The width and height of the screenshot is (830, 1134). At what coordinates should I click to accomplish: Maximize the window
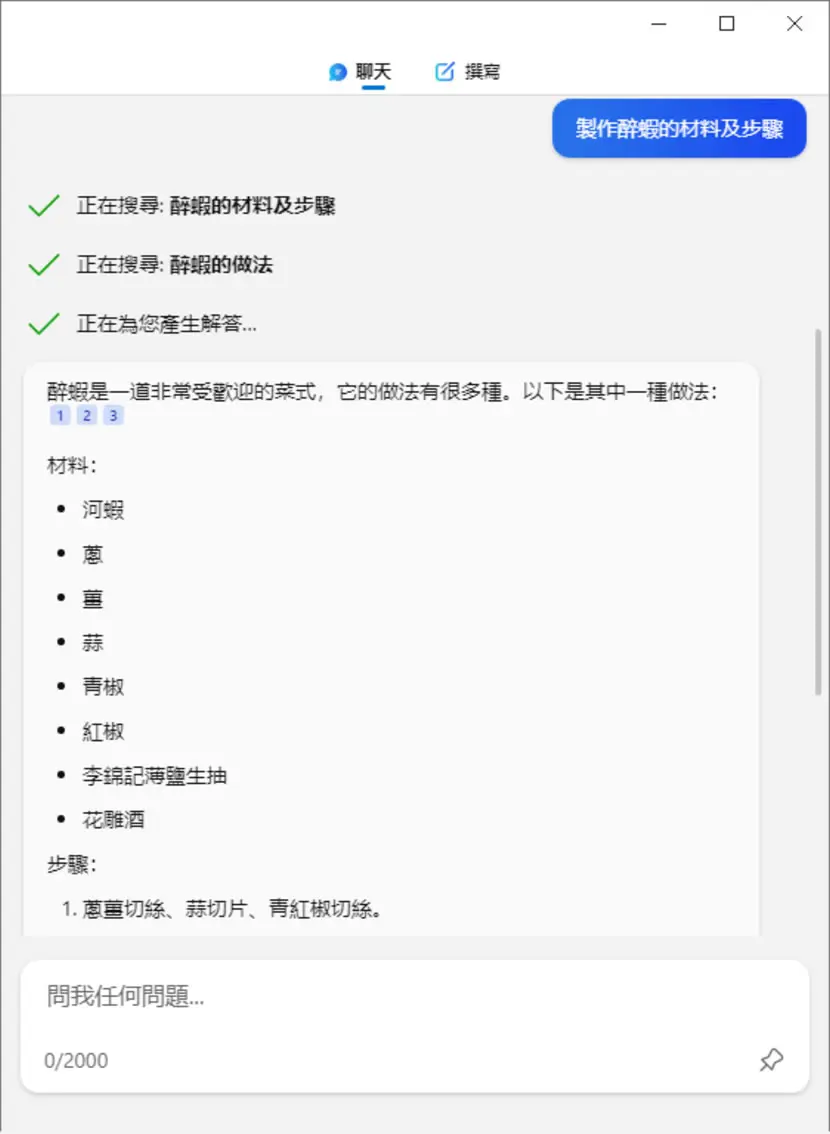pos(727,24)
